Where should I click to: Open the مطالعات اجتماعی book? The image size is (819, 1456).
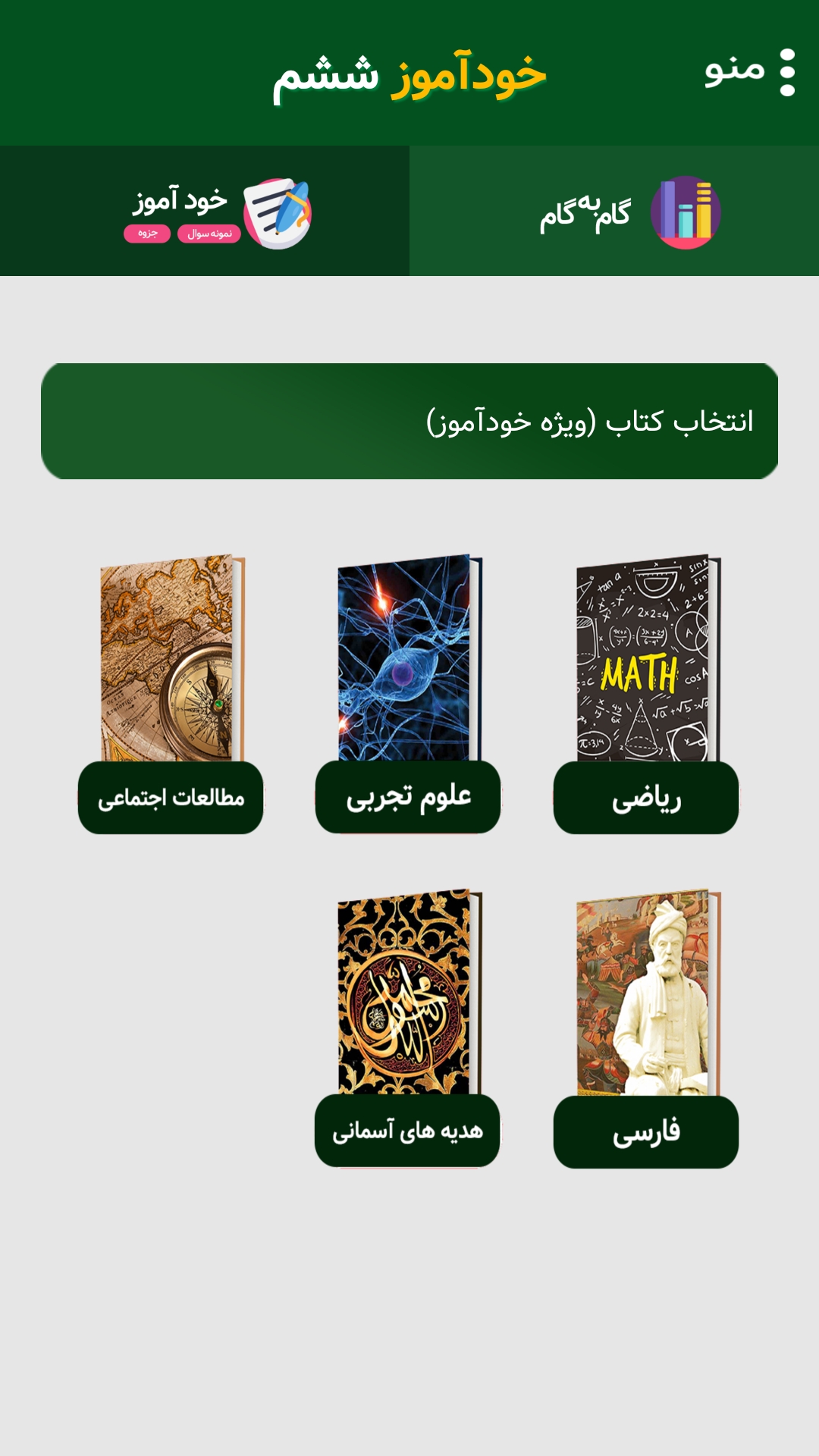(x=171, y=694)
